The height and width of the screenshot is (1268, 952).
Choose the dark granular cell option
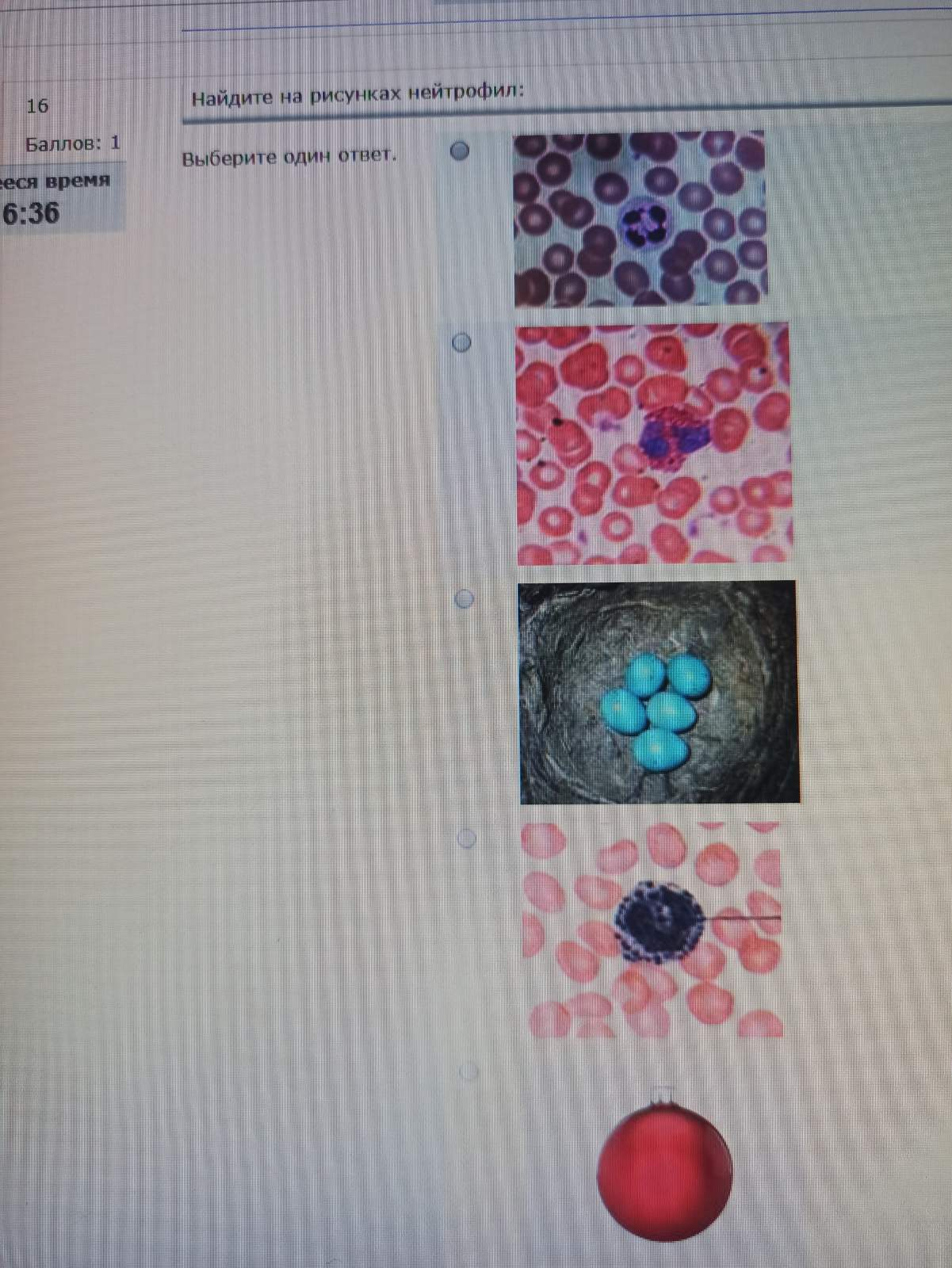pos(467,838)
